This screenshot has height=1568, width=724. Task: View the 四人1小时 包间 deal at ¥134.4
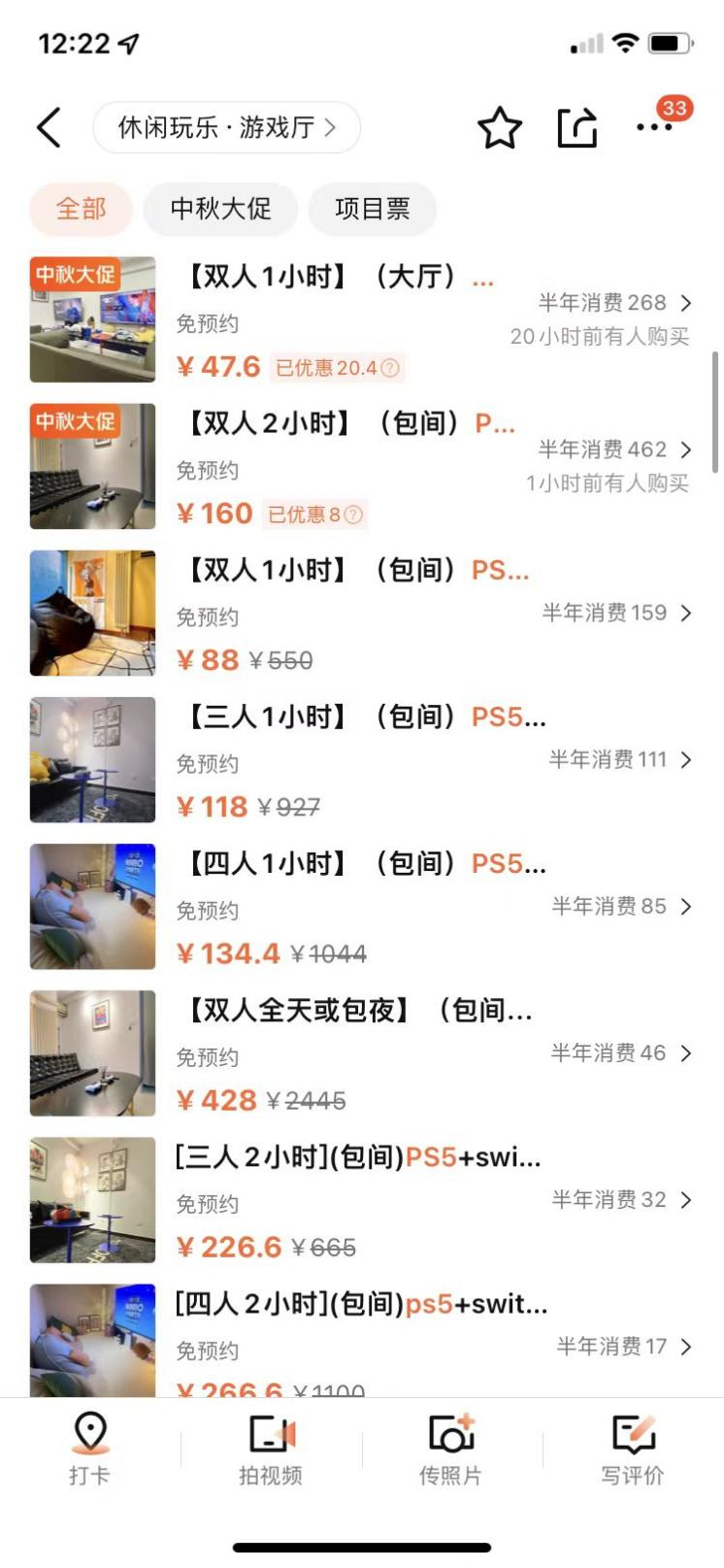click(x=364, y=864)
